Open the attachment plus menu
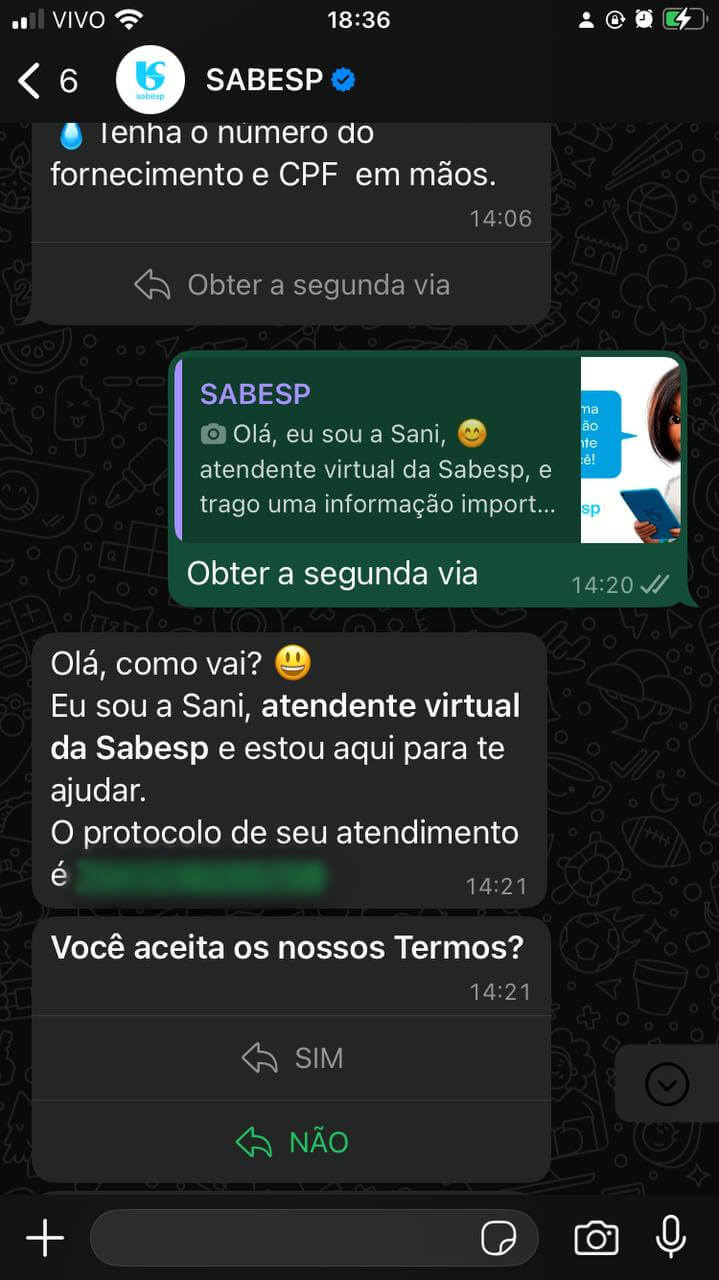Viewport: 719px width, 1280px height. pos(44,1239)
